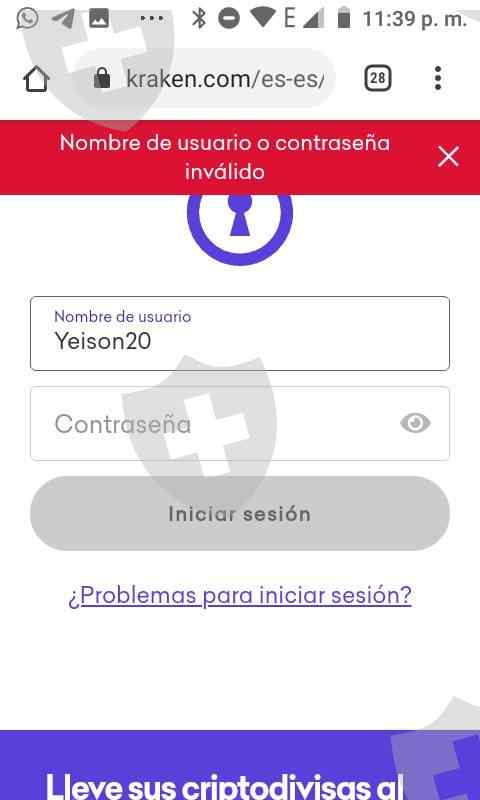Show the password with the eye icon
The image size is (480, 800).
coord(415,423)
